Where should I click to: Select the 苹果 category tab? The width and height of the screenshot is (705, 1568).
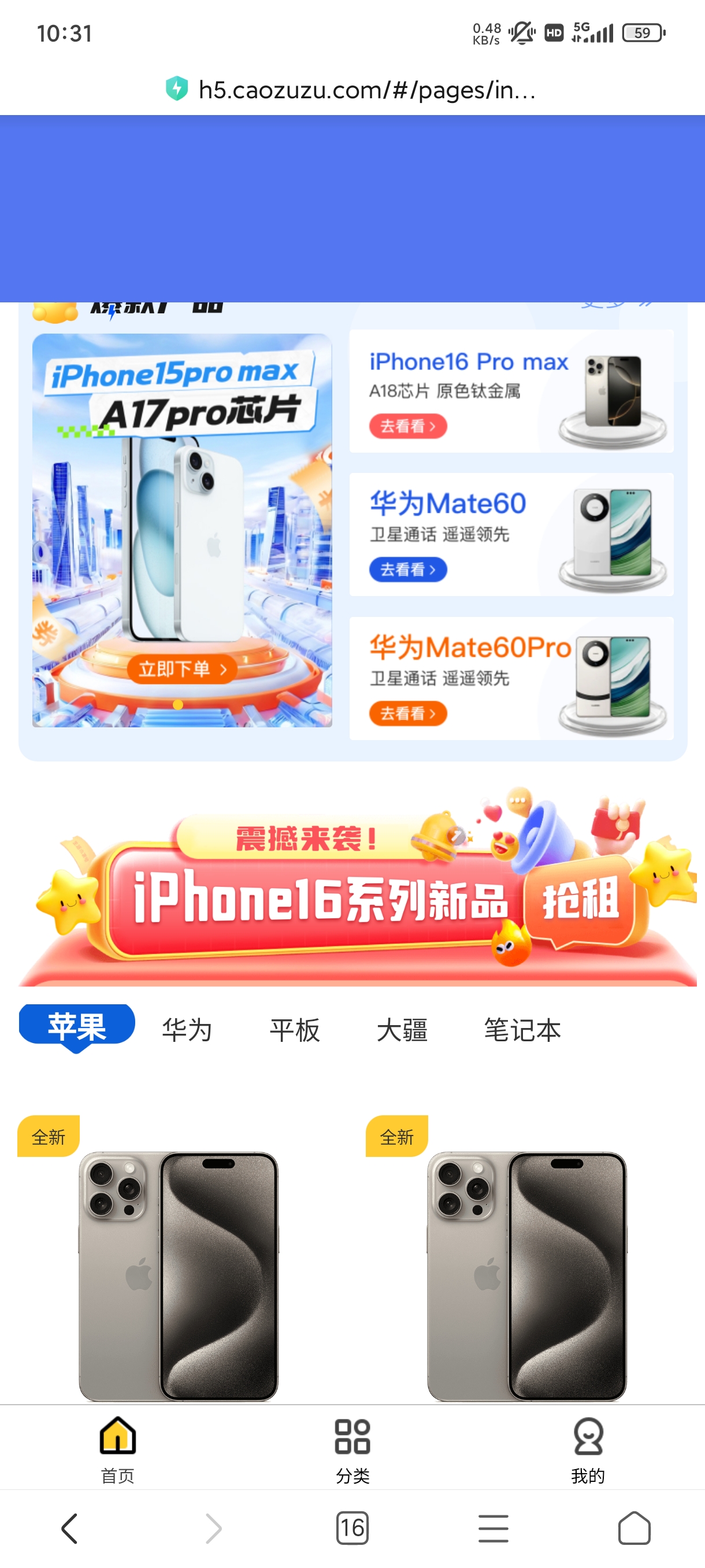coord(77,1028)
